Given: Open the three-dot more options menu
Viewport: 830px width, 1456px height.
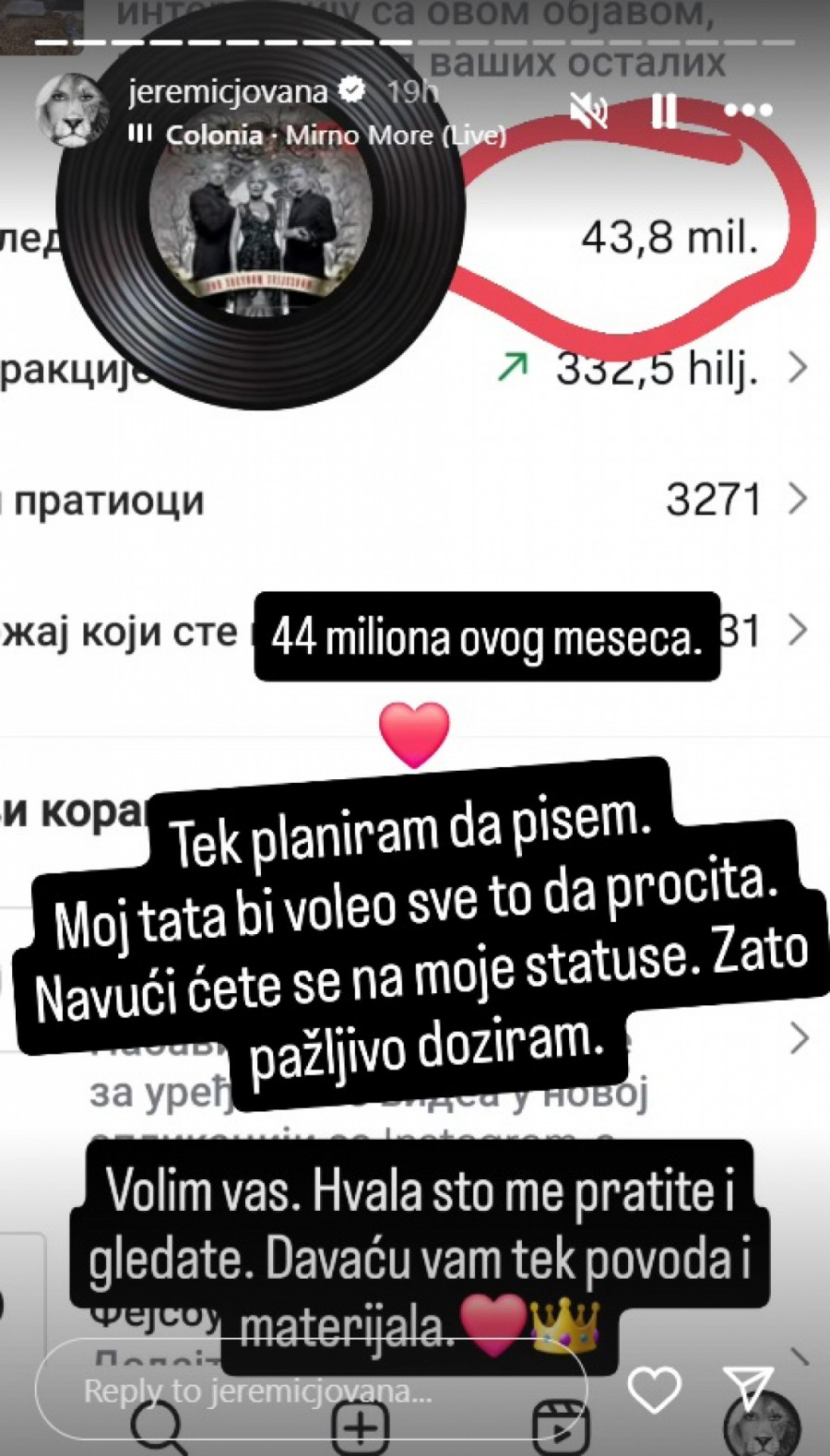Looking at the screenshot, I should 748,112.
